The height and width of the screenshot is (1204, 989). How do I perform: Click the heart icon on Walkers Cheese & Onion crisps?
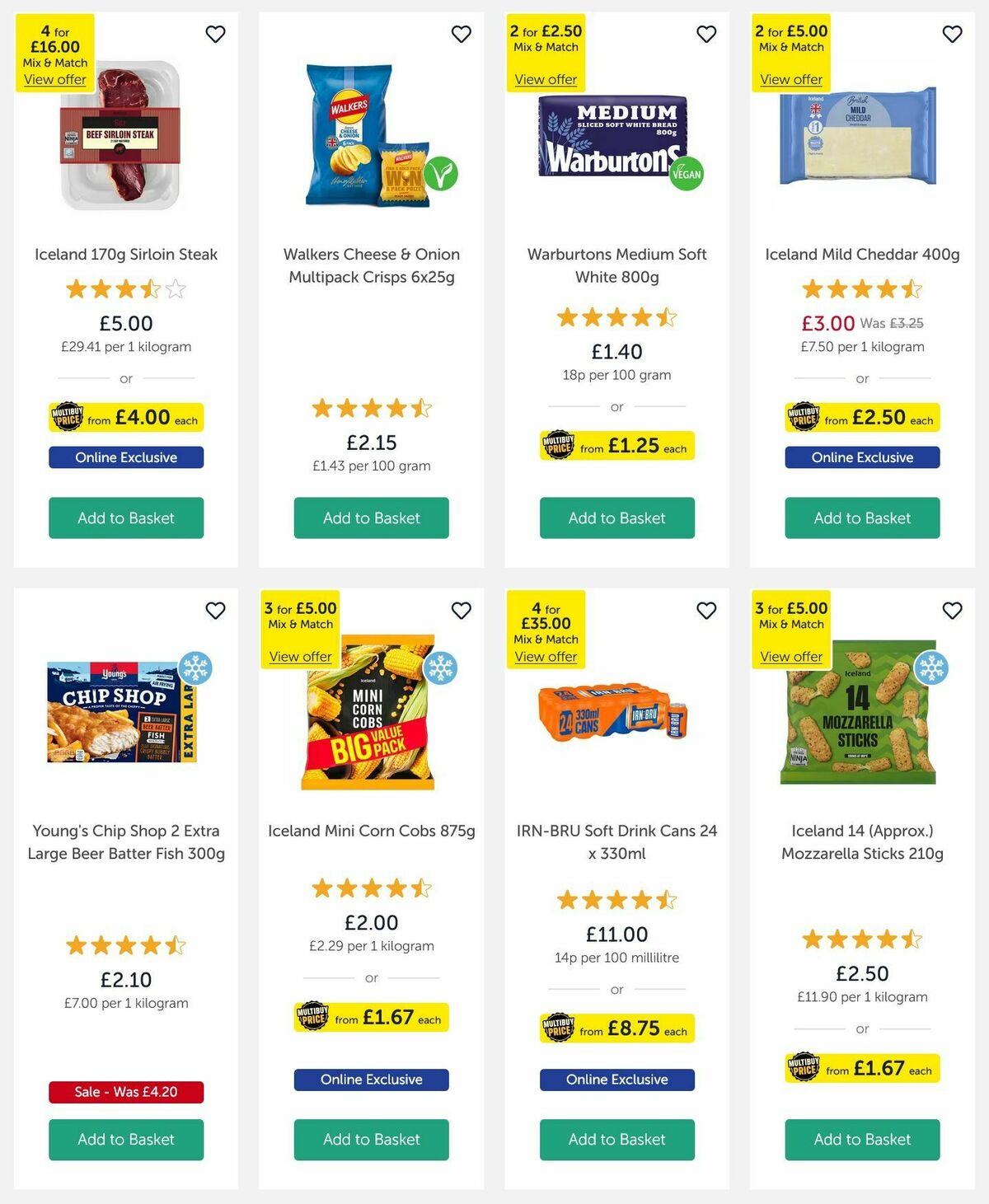pos(462,35)
